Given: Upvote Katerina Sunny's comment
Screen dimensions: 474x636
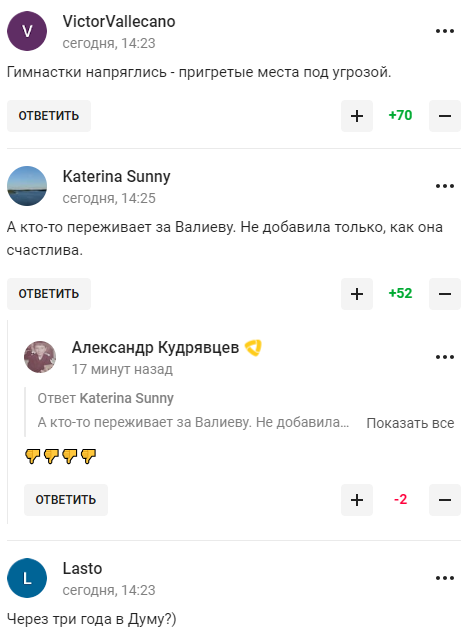Looking at the screenshot, I should tap(357, 294).
